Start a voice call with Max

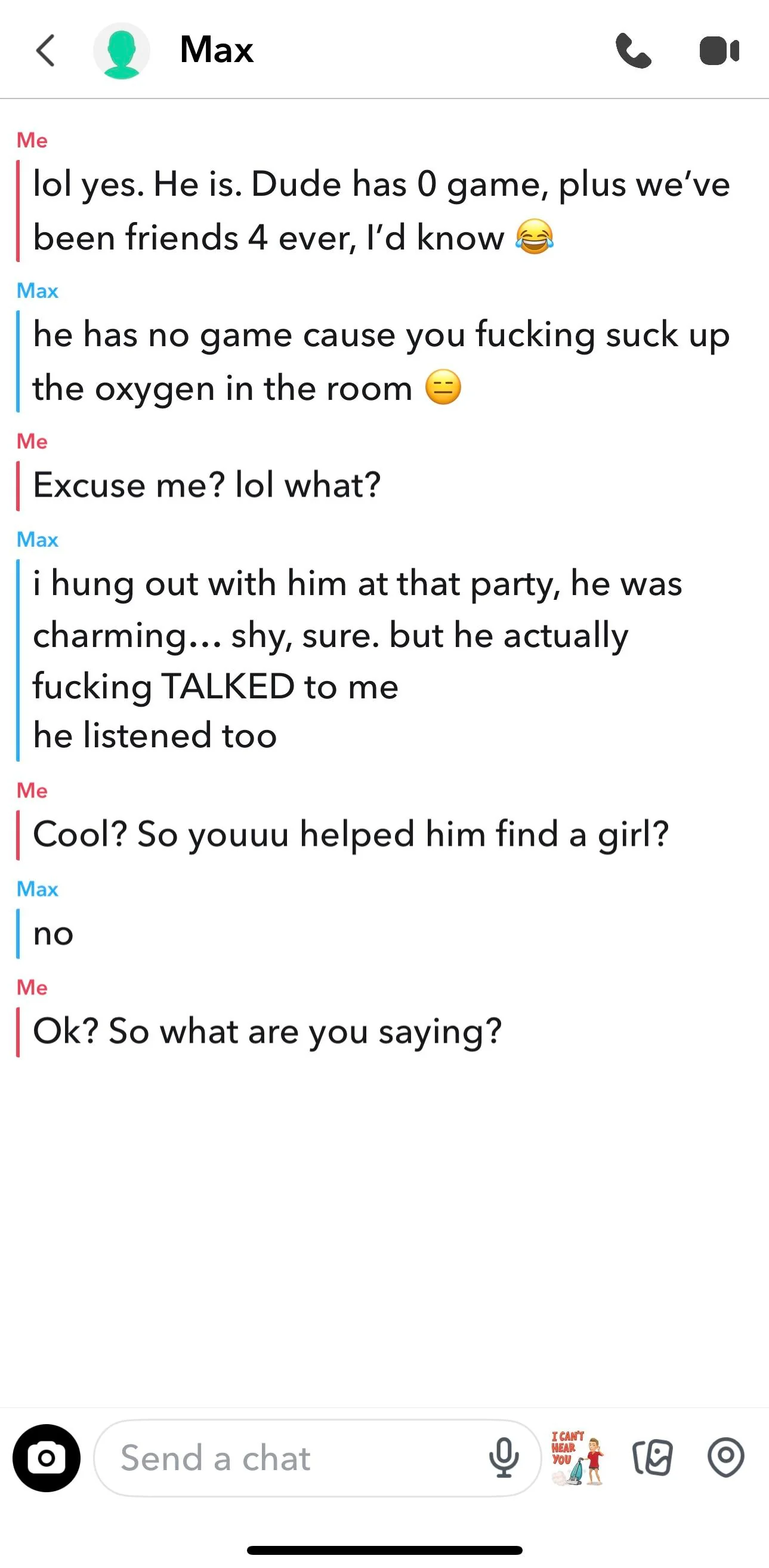tap(633, 51)
